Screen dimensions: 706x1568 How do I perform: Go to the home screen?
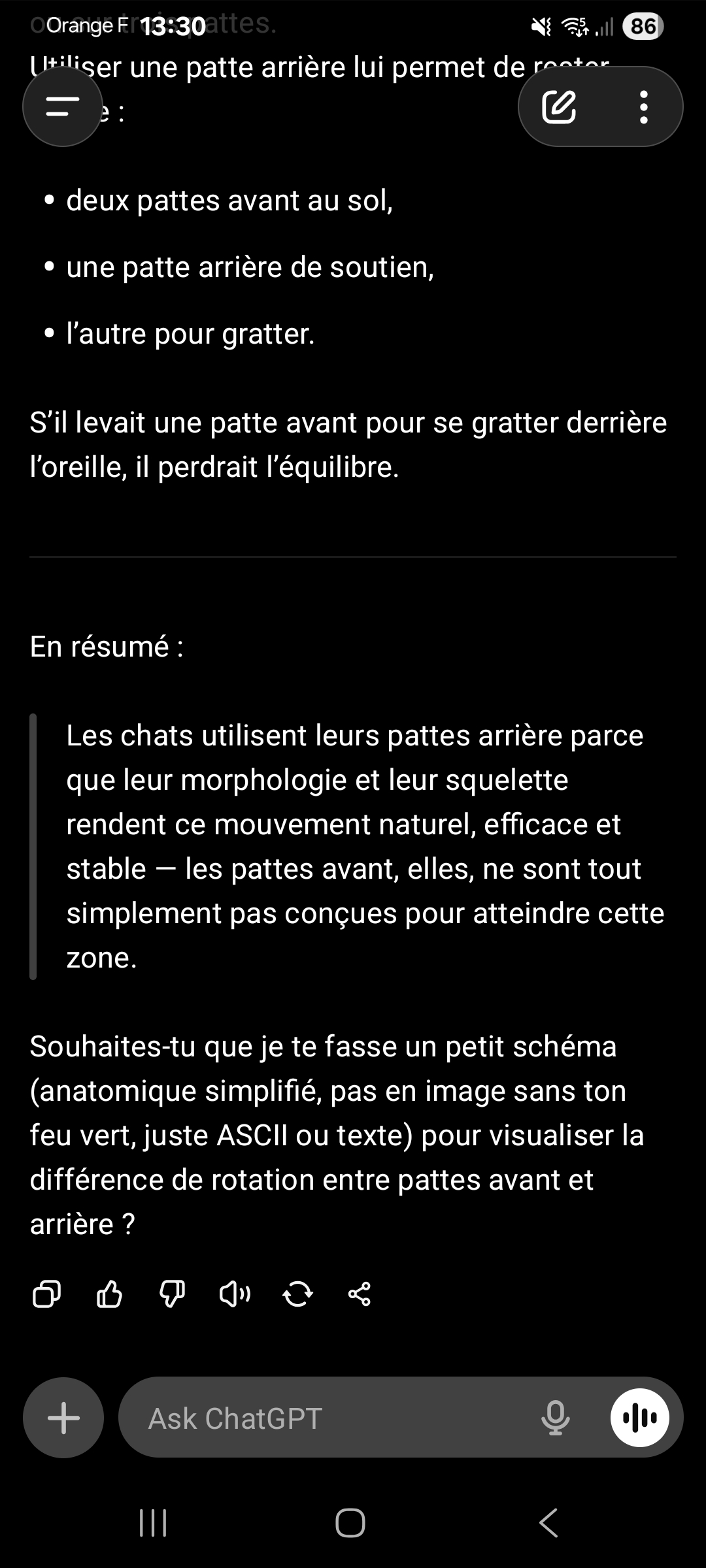350,1523
